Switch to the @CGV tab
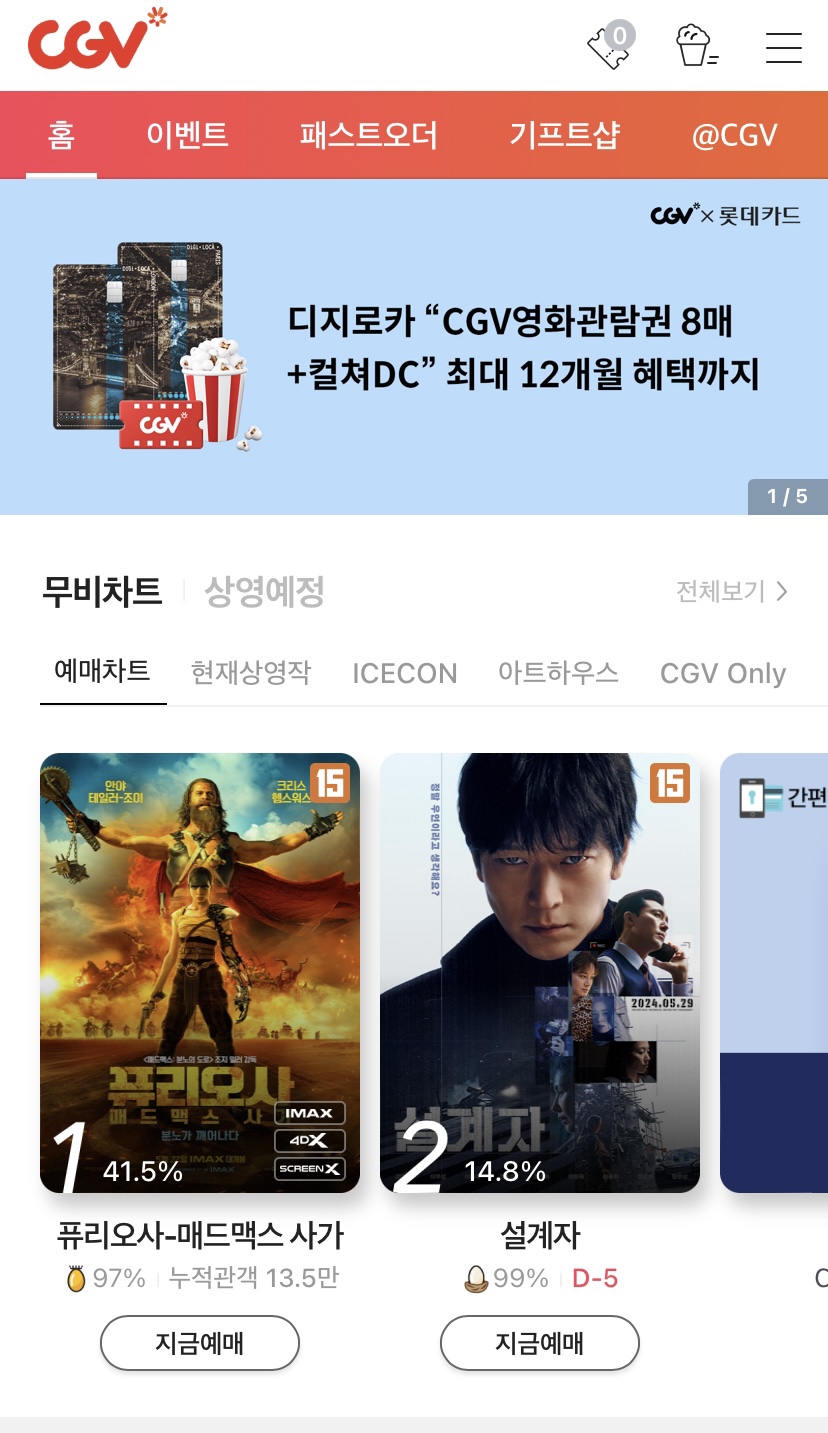828x1433 pixels. coord(734,135)
